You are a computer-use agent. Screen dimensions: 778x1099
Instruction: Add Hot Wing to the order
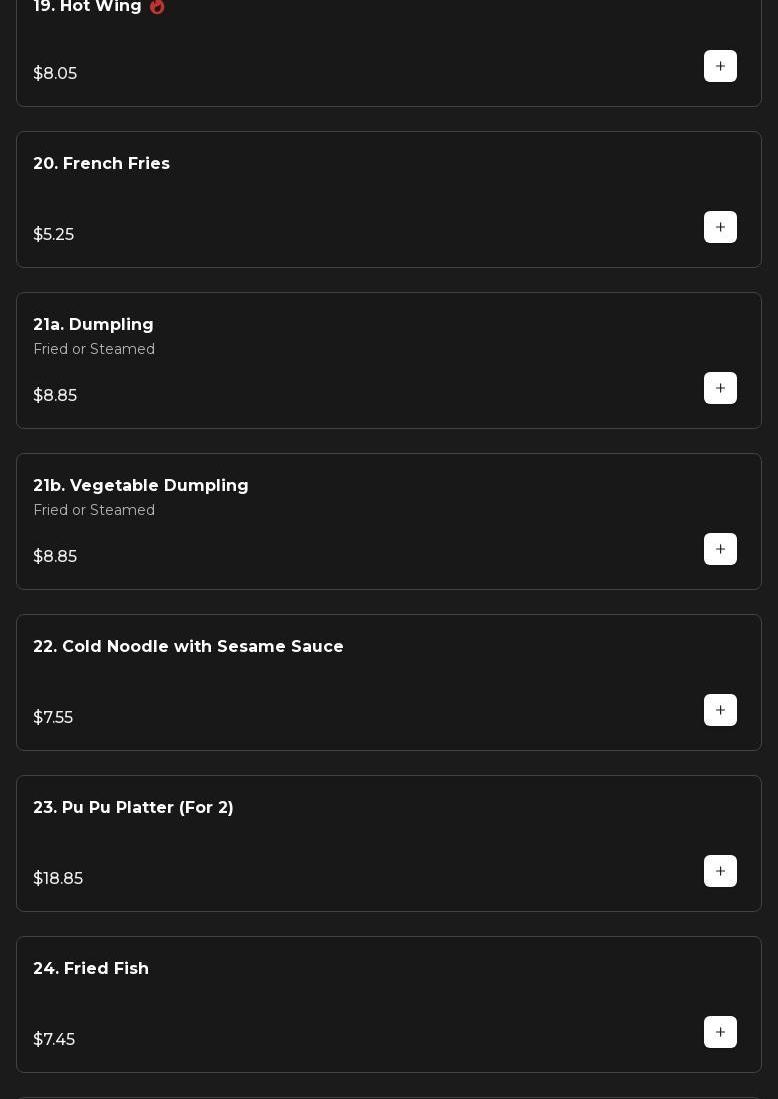720,66
